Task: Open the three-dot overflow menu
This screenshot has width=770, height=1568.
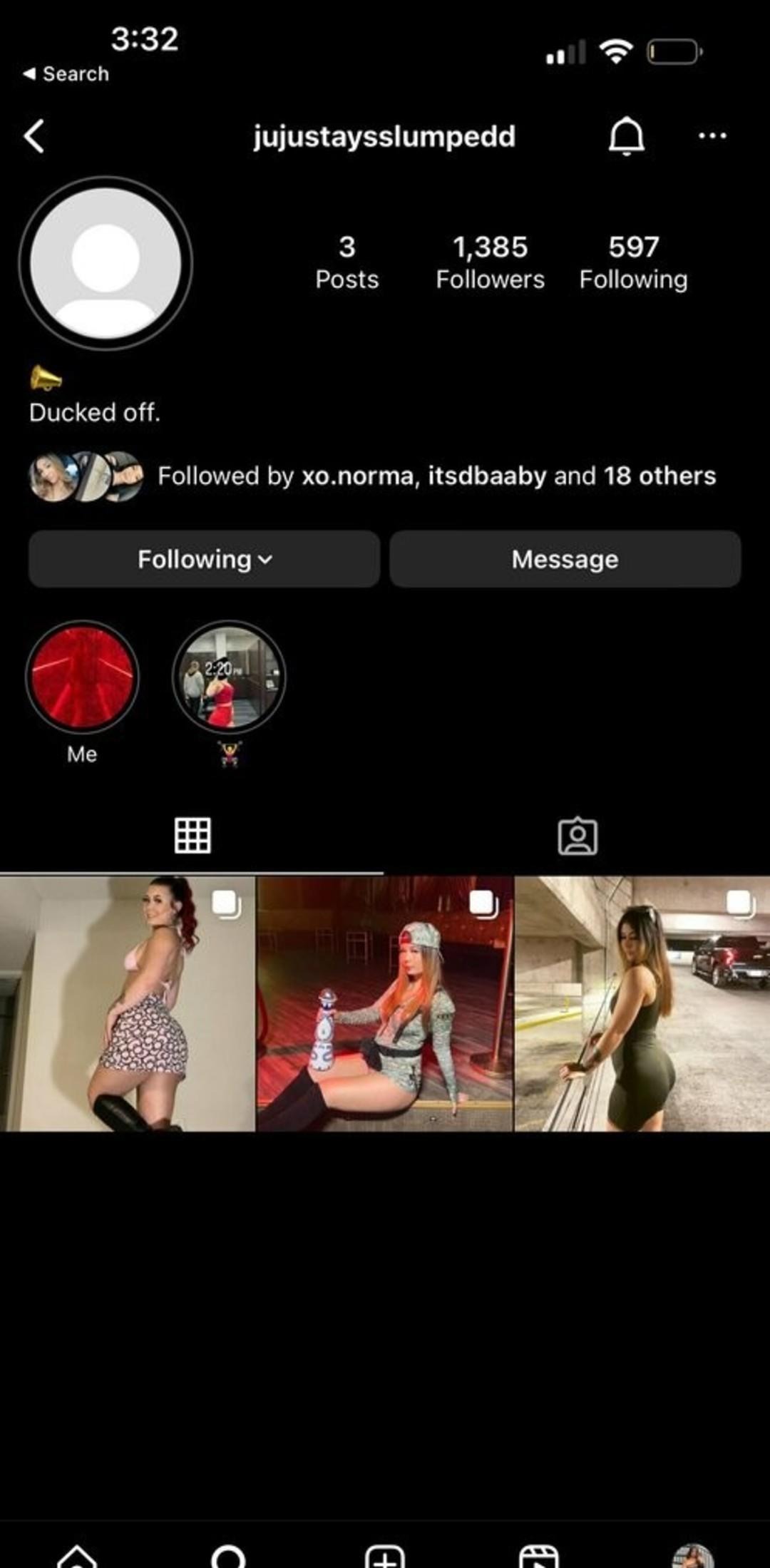Action: pos(712,135)
